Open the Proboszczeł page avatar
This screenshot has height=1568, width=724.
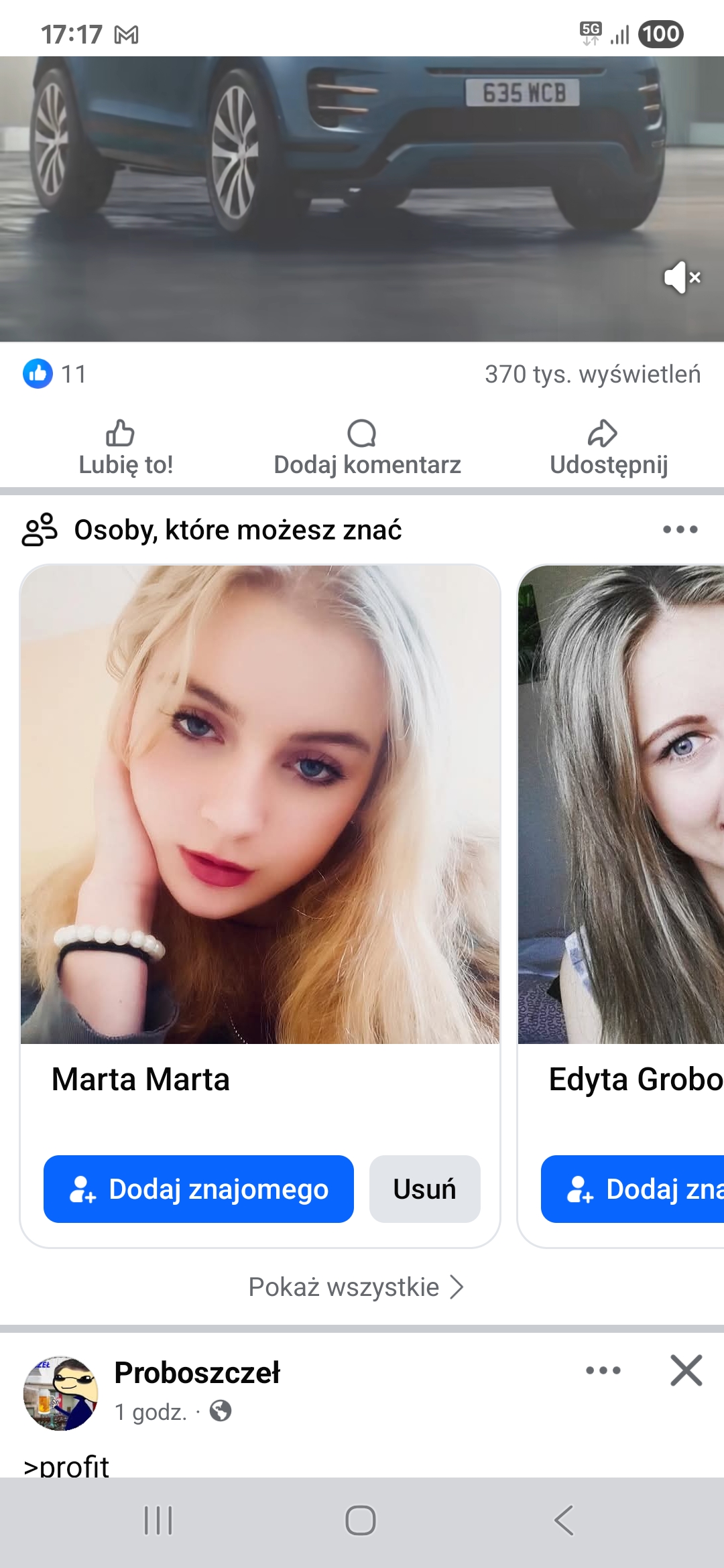(x=60, y=1393)
